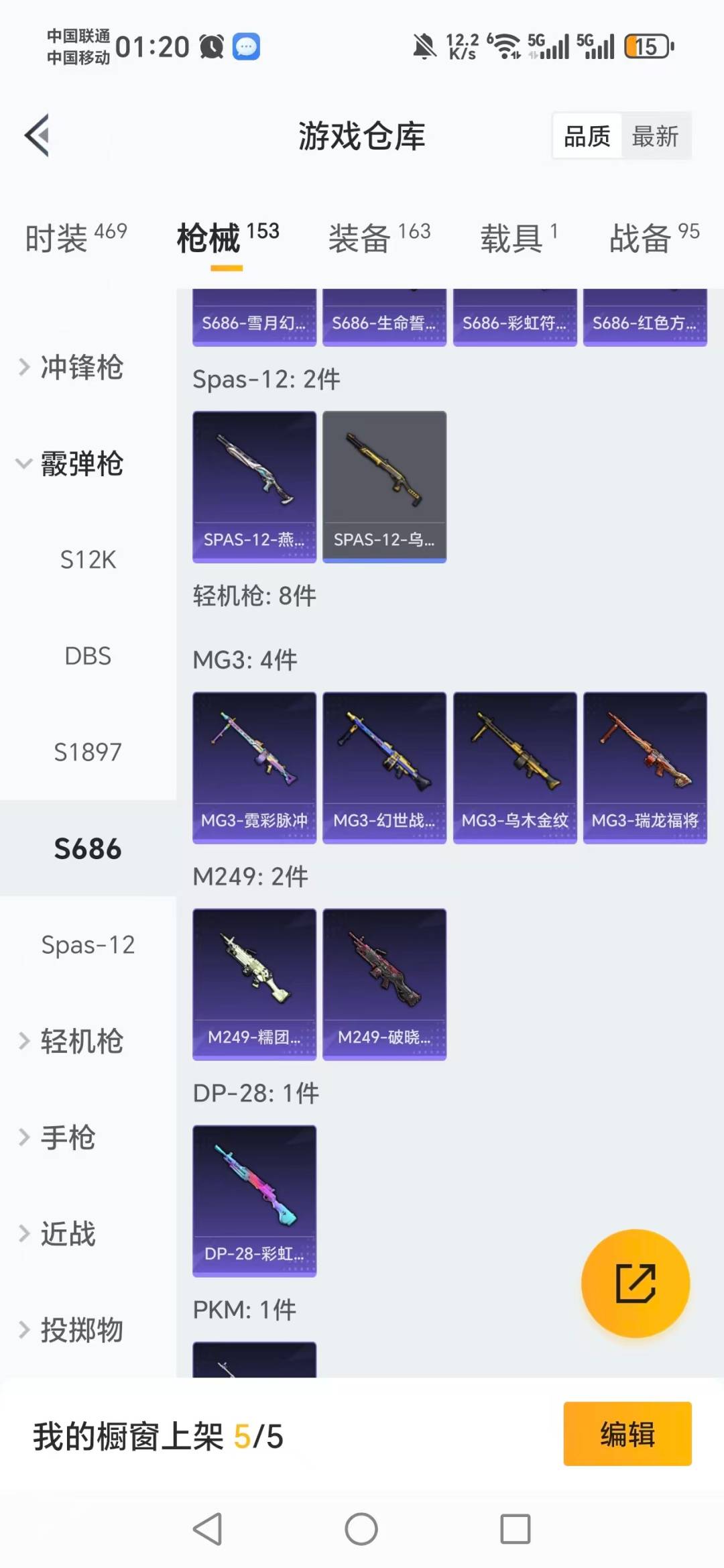Switch to the 装备 tab
Image resolution: width=724 pixels, height=1568 pixels.
tap(360, 238)
